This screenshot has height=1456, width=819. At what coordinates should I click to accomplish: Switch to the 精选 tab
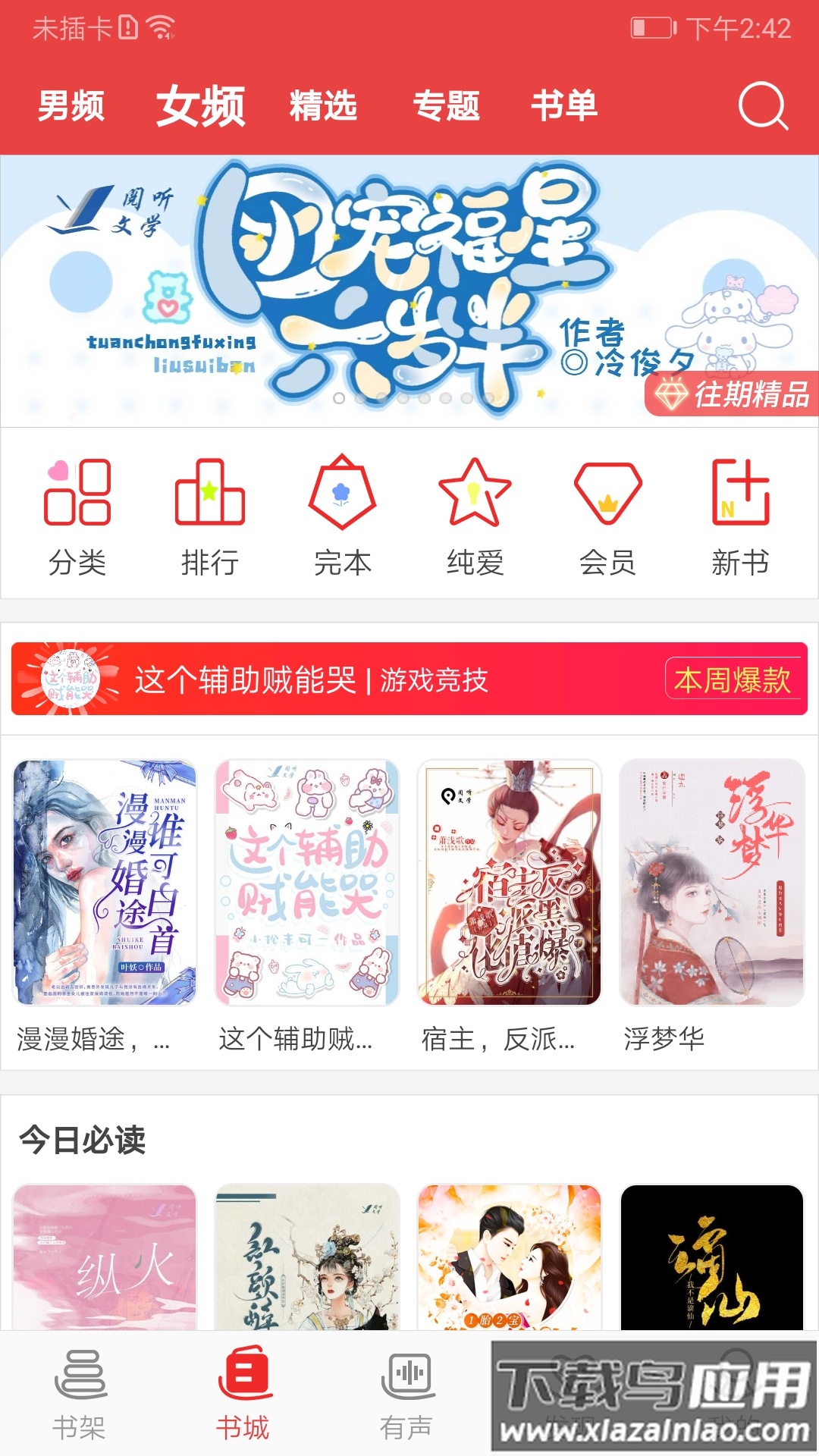(x=323, y=106)
